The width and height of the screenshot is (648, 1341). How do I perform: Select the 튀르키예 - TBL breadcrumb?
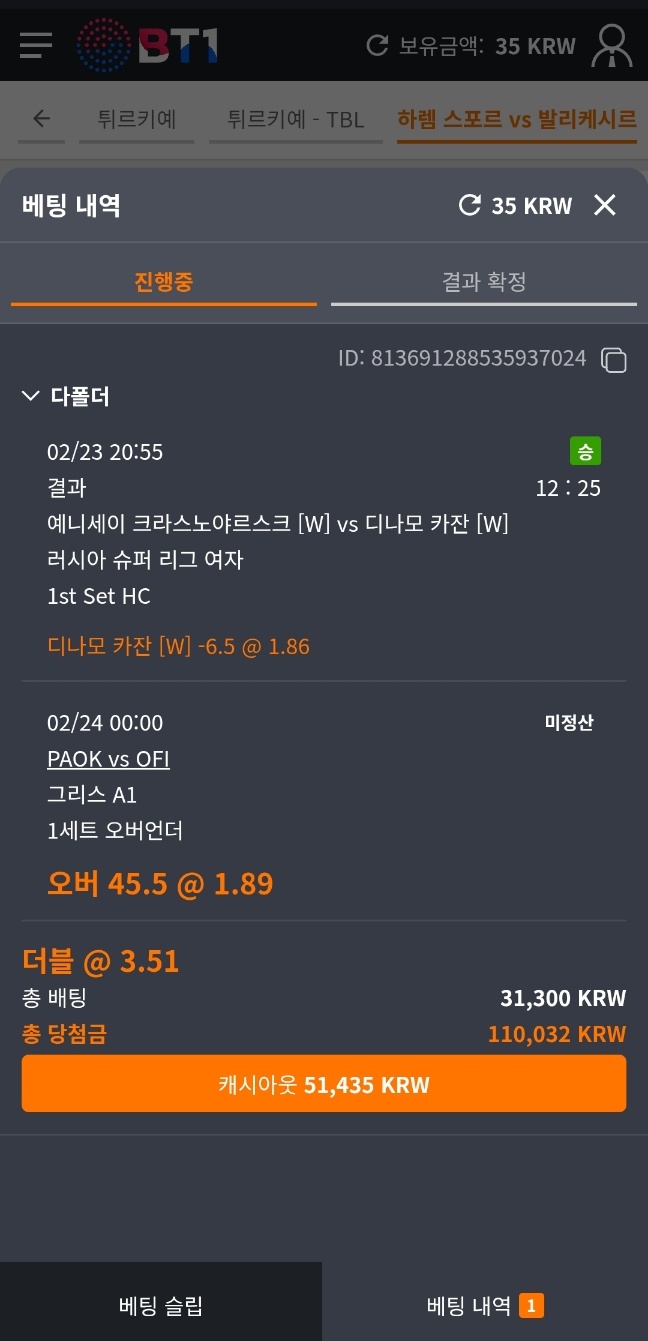(x=295, y=120)
